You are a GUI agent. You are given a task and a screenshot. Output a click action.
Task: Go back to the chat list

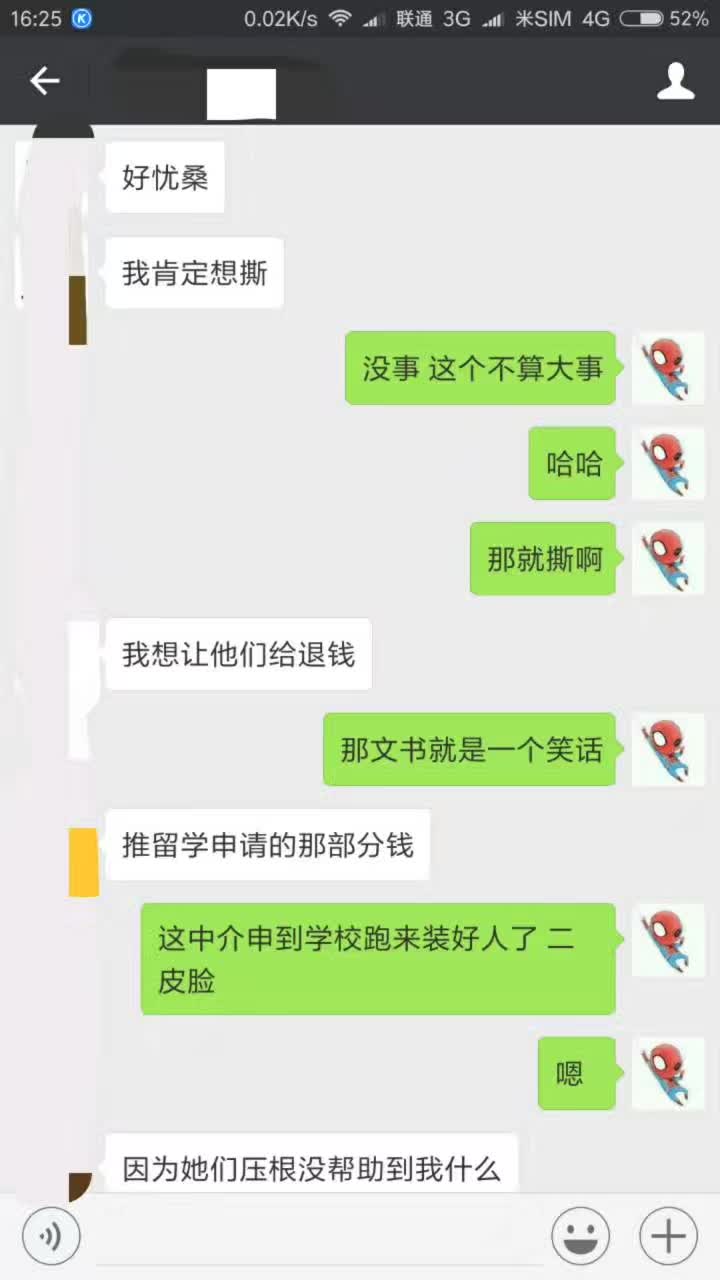(44, 81)
